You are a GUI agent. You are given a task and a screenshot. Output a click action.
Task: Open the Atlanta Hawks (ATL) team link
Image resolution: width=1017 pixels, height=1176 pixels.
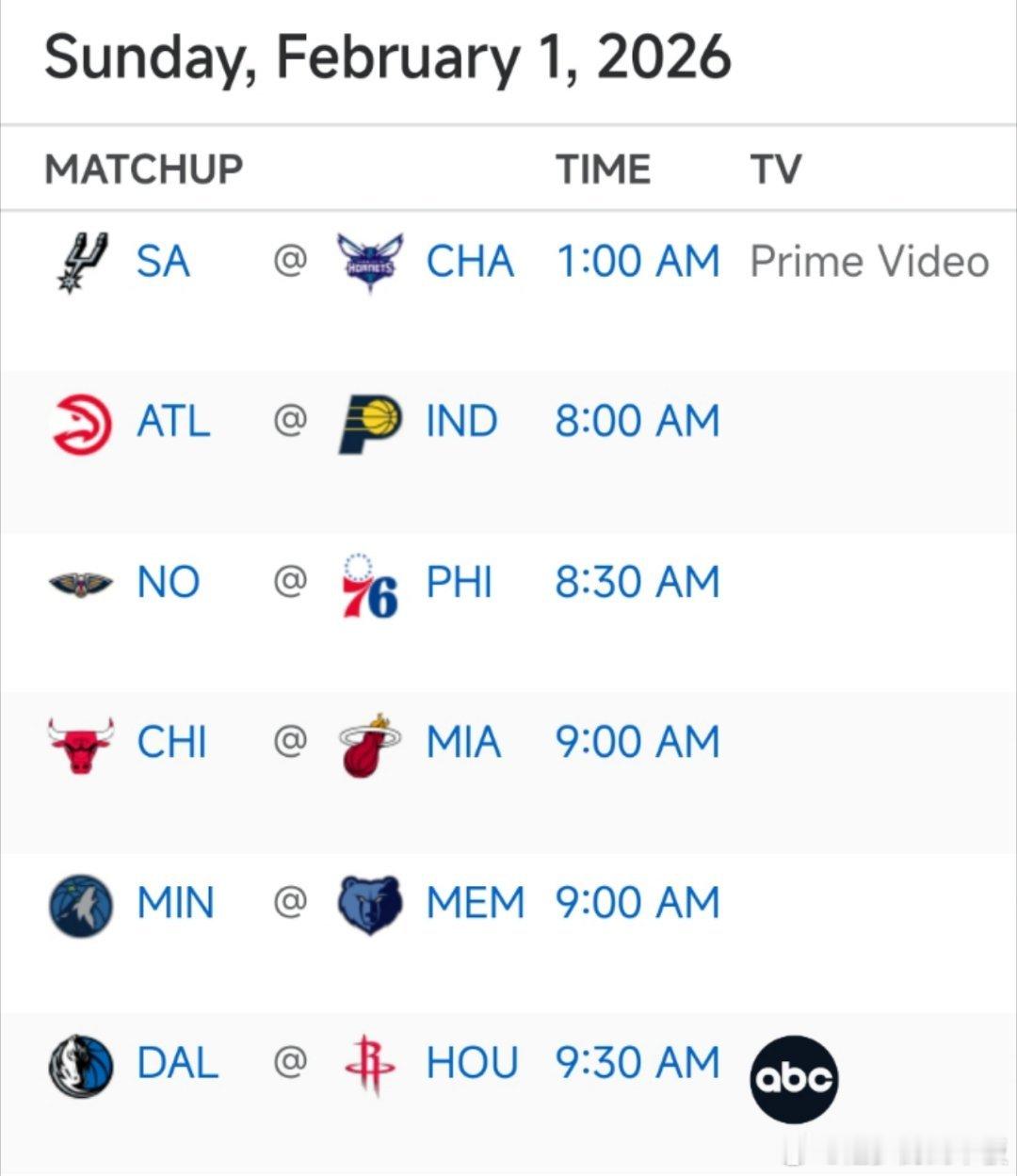(x=173, y=421)
